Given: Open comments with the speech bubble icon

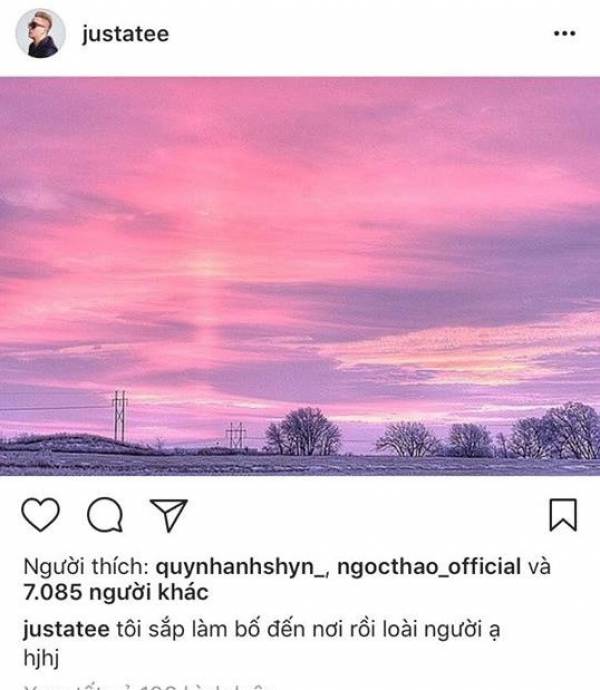Looking at the screenshot, I should 102,514.
